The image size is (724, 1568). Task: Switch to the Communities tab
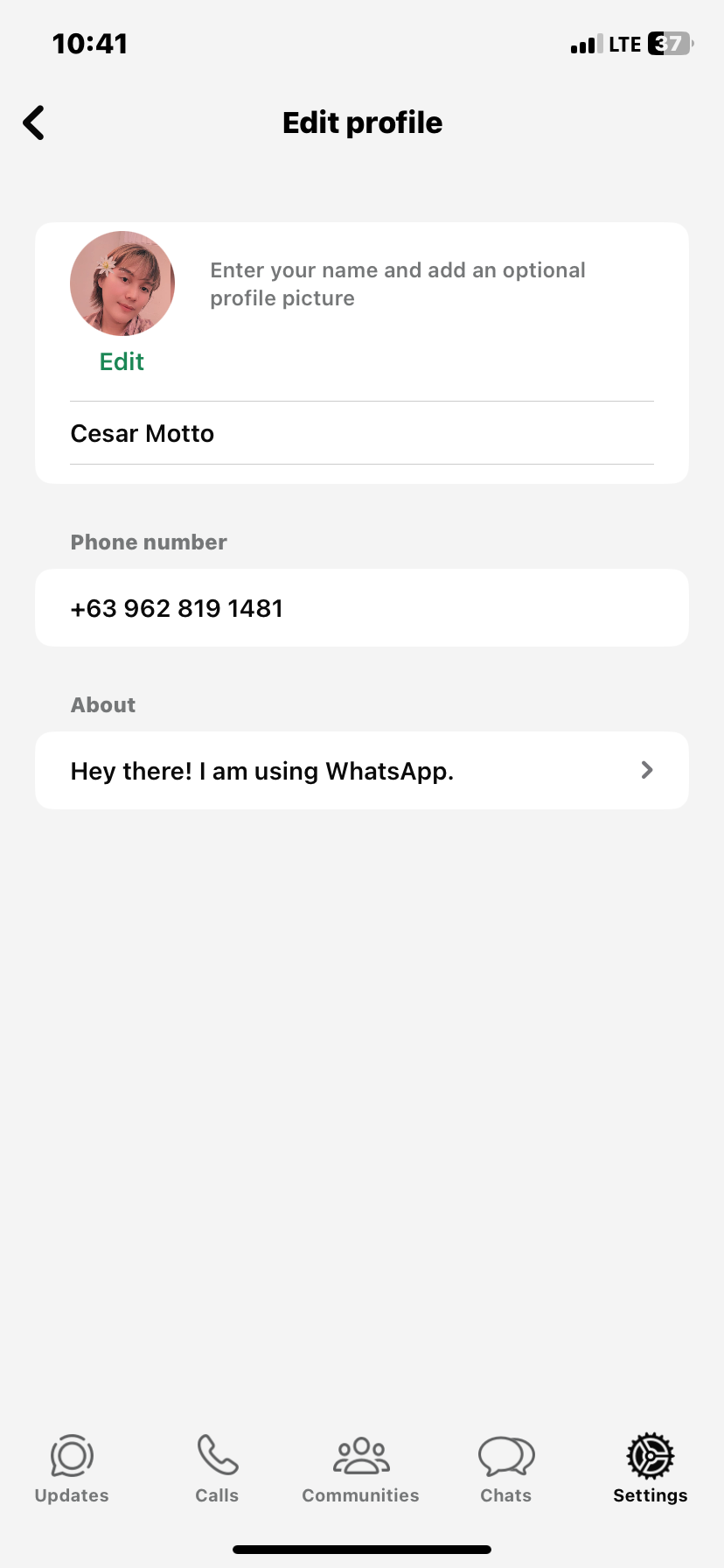tap(361, 1469)
